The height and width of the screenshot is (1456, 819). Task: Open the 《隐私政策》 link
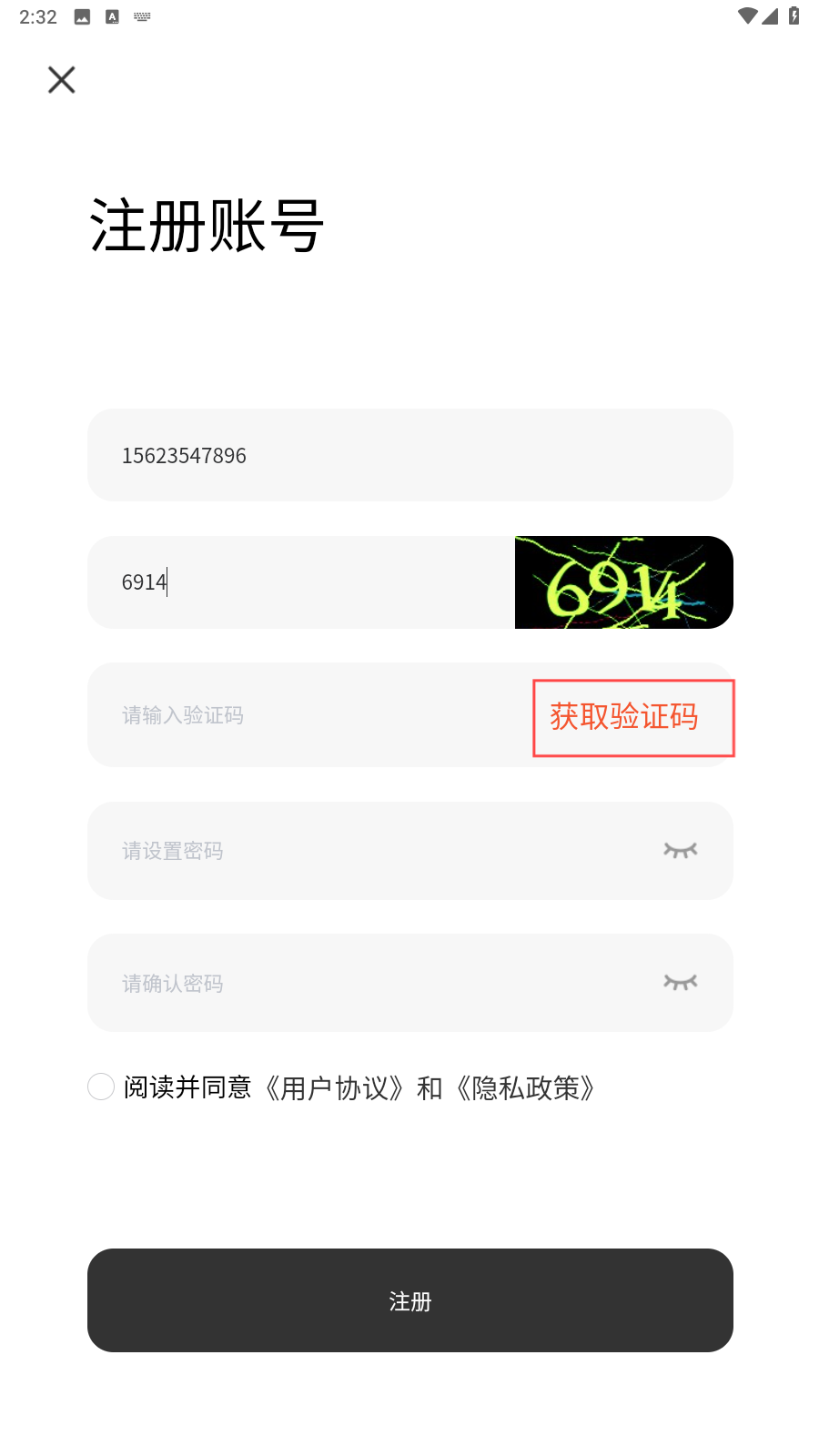point(526,1088)
